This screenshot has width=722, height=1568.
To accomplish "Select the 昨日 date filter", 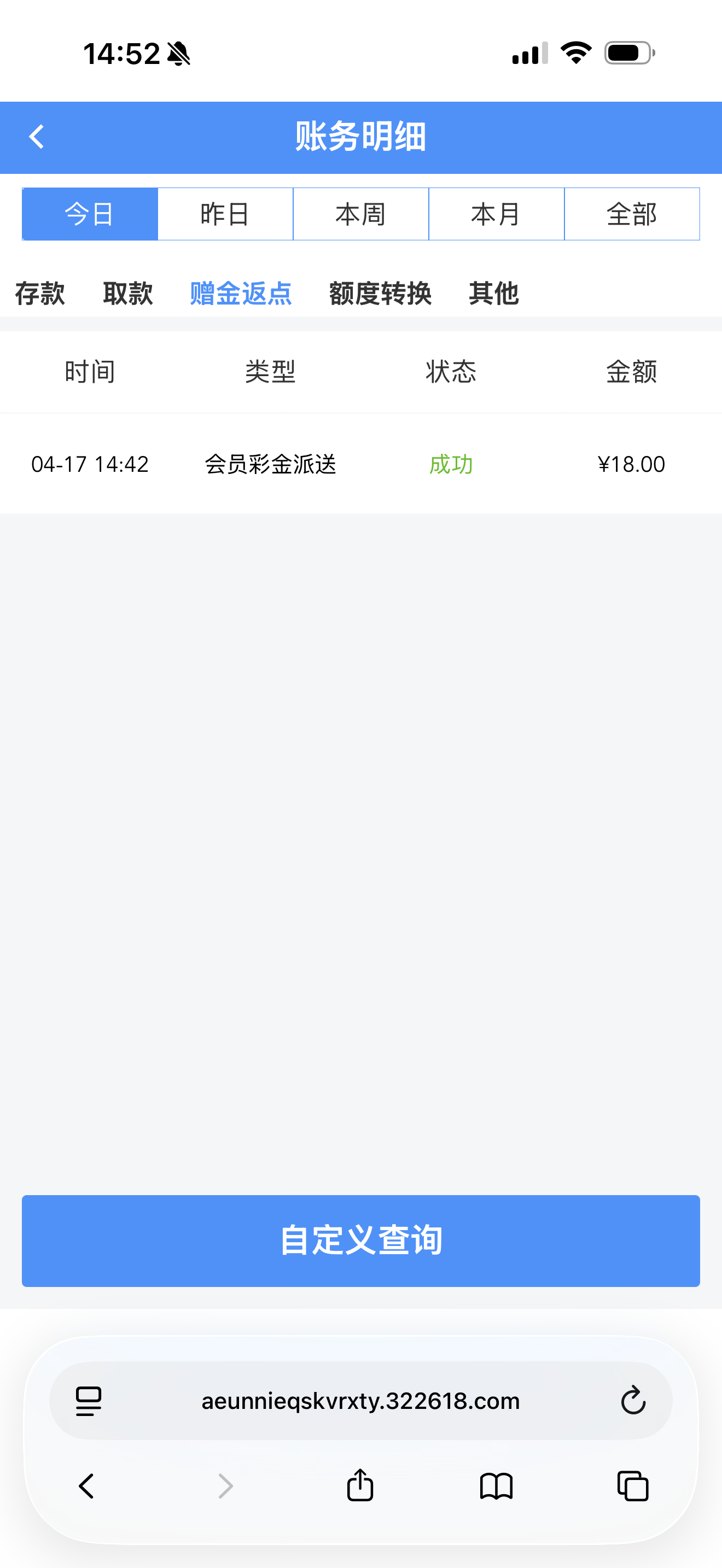I will [225, 214].
